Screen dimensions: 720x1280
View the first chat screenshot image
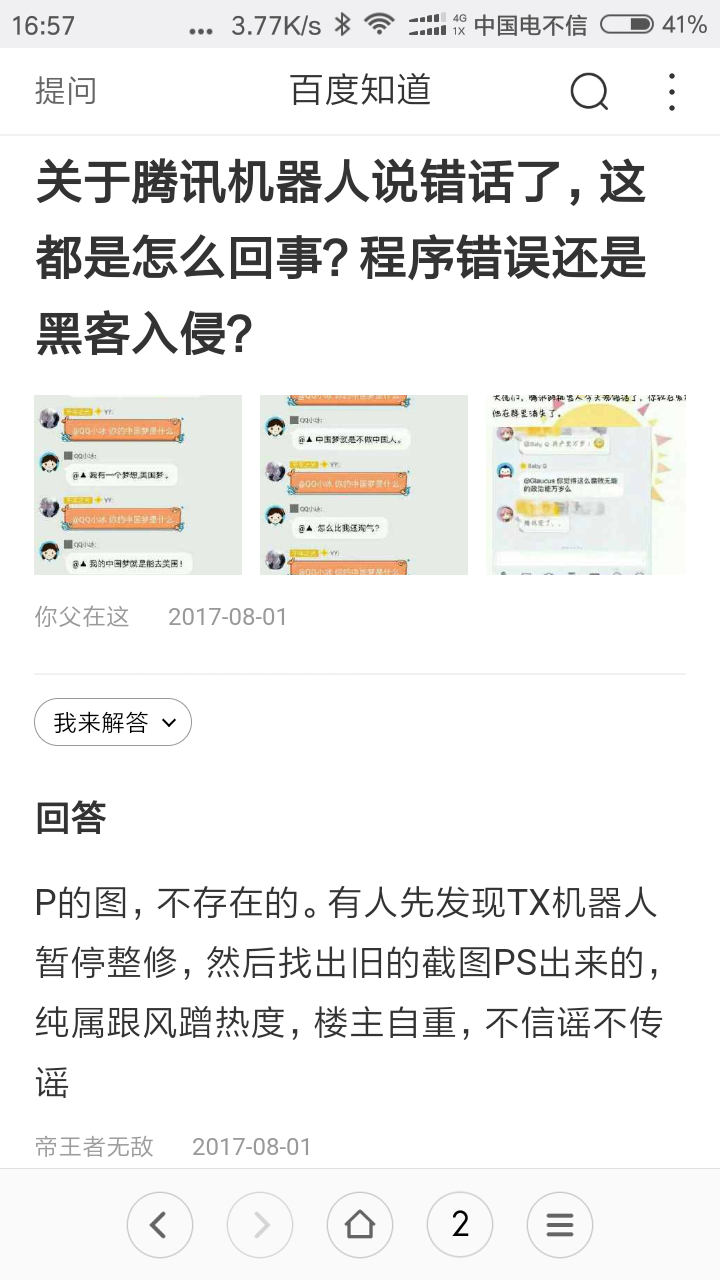pyautogui.click(x=138, y=485)
